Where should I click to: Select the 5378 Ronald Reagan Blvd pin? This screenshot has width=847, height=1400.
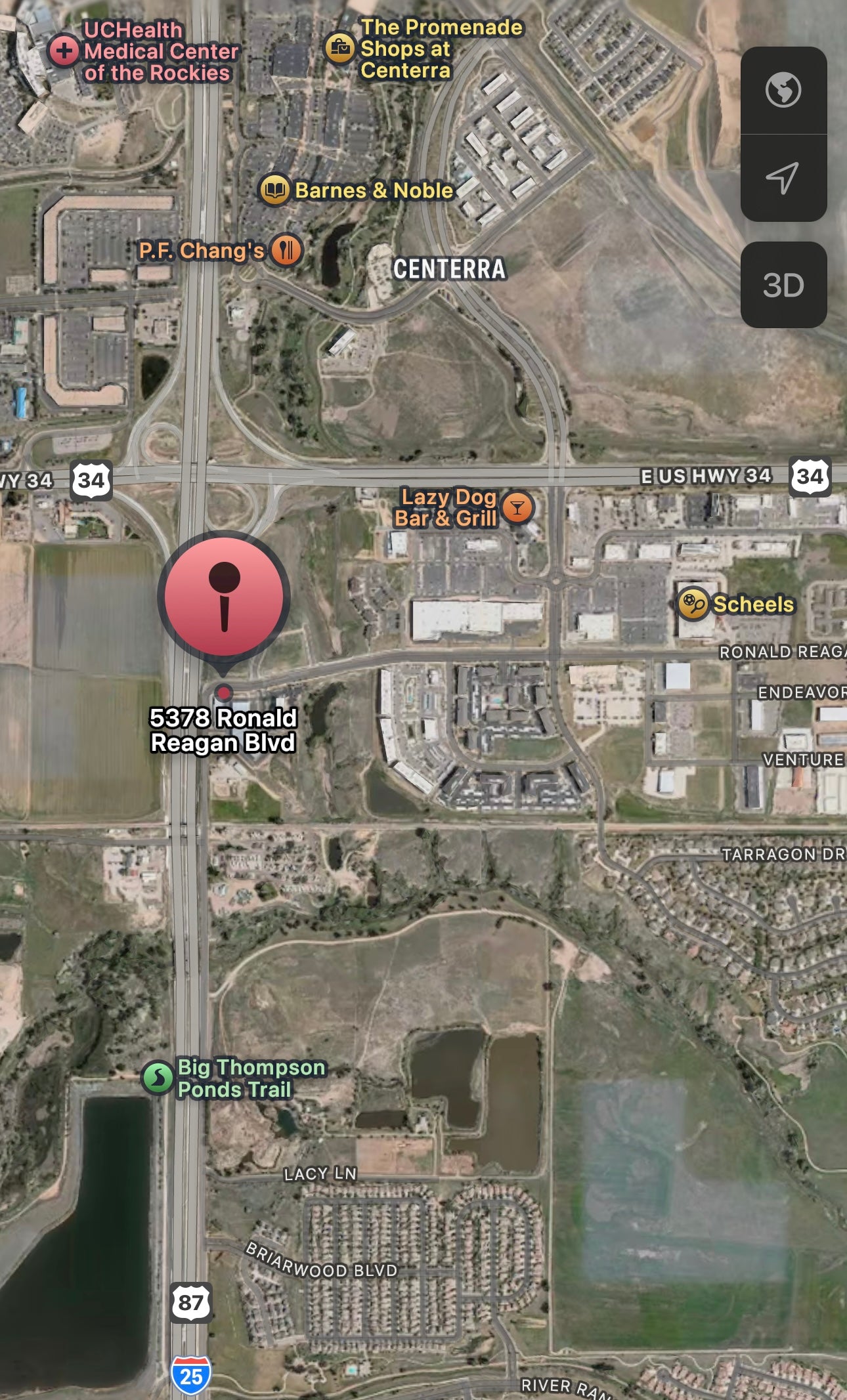click(x=224, y=598)
